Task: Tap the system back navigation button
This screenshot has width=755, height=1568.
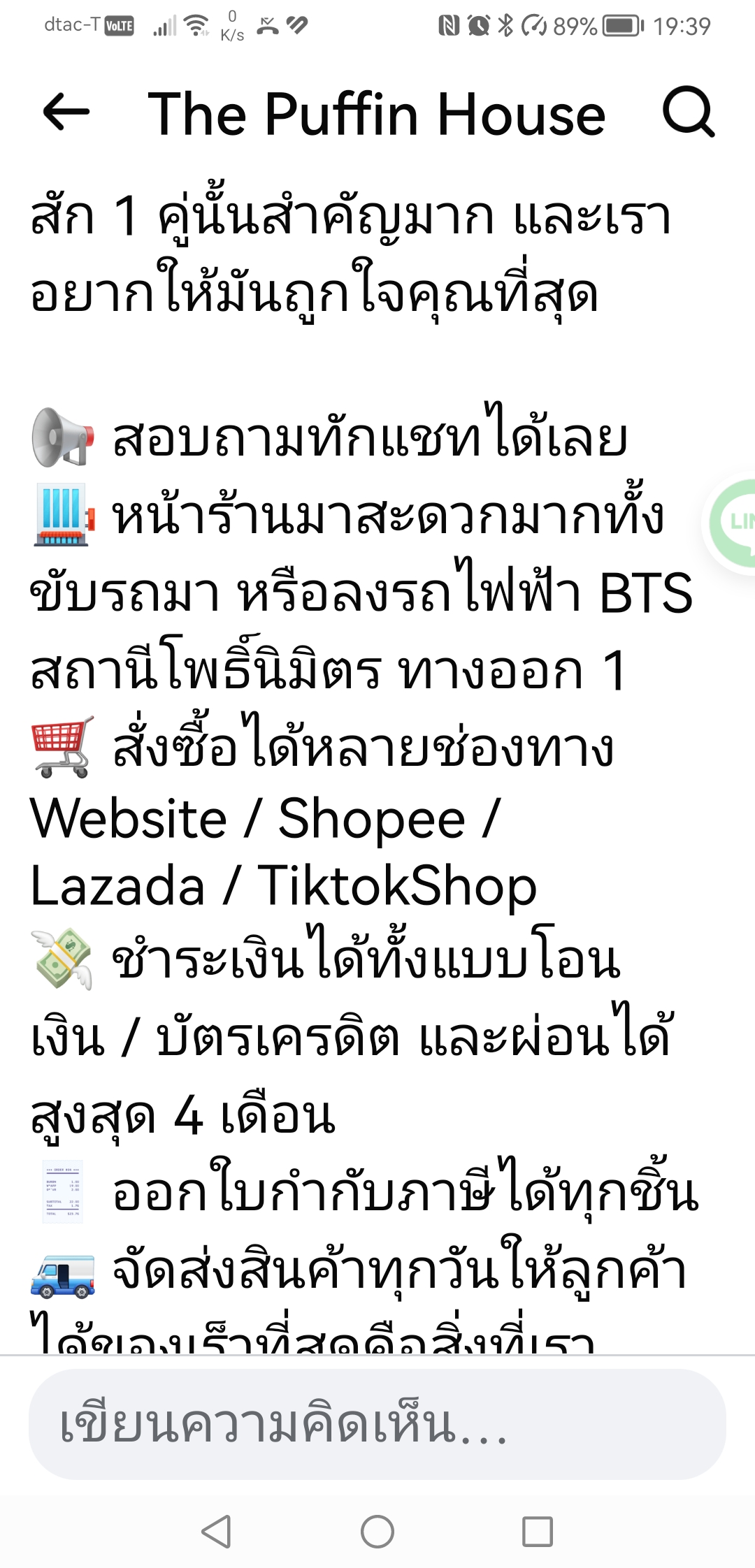Action: 216,1532
